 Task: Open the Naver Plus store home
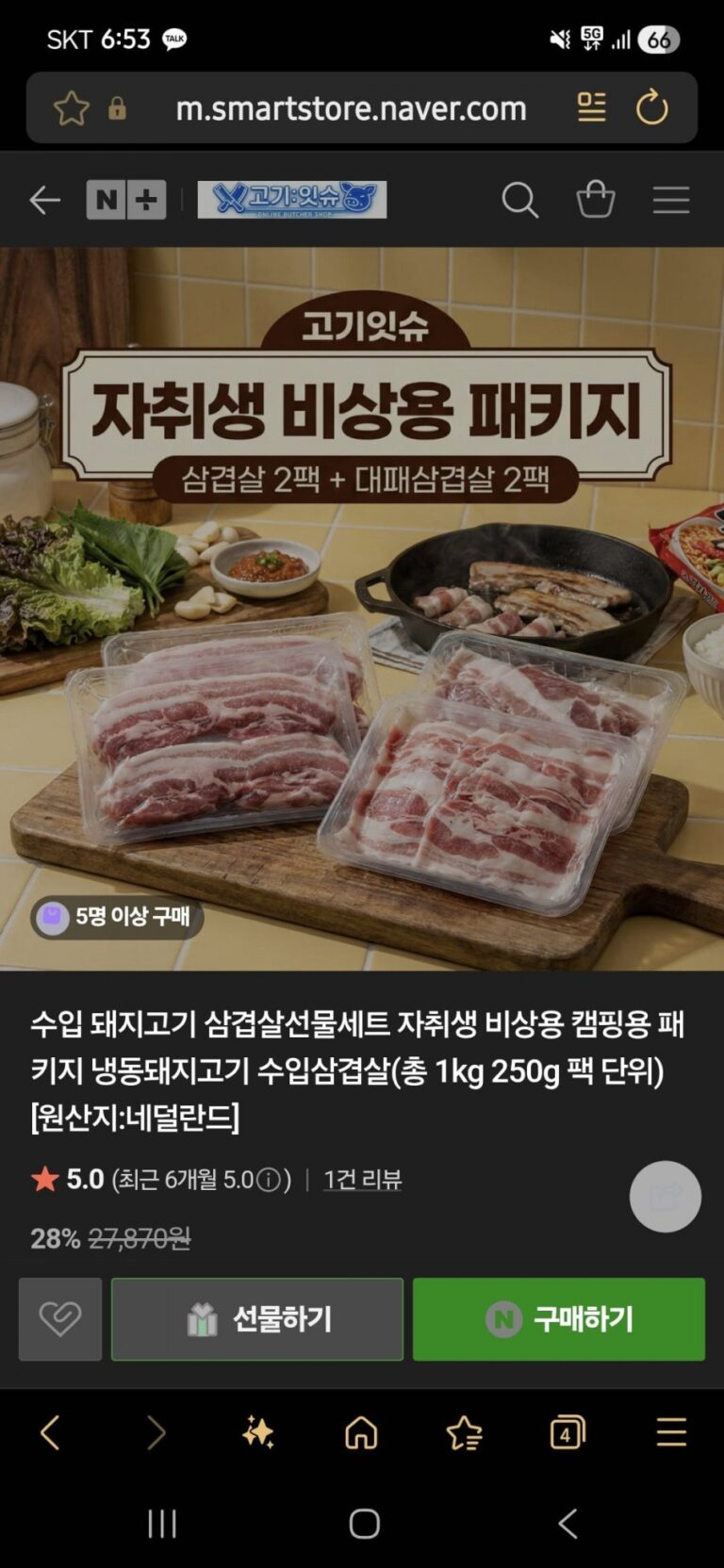coord(126,200)
